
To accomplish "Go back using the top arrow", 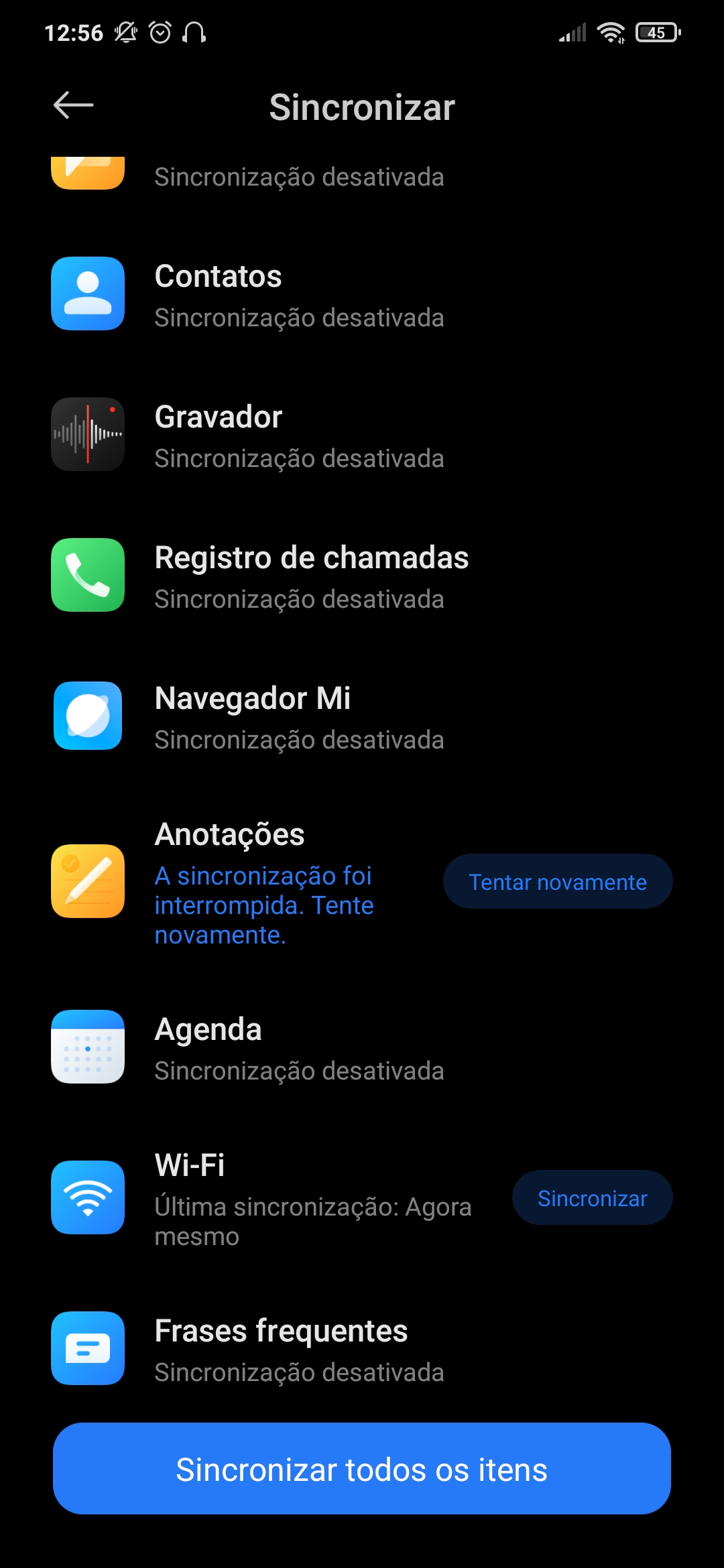I will coord(73,105).
